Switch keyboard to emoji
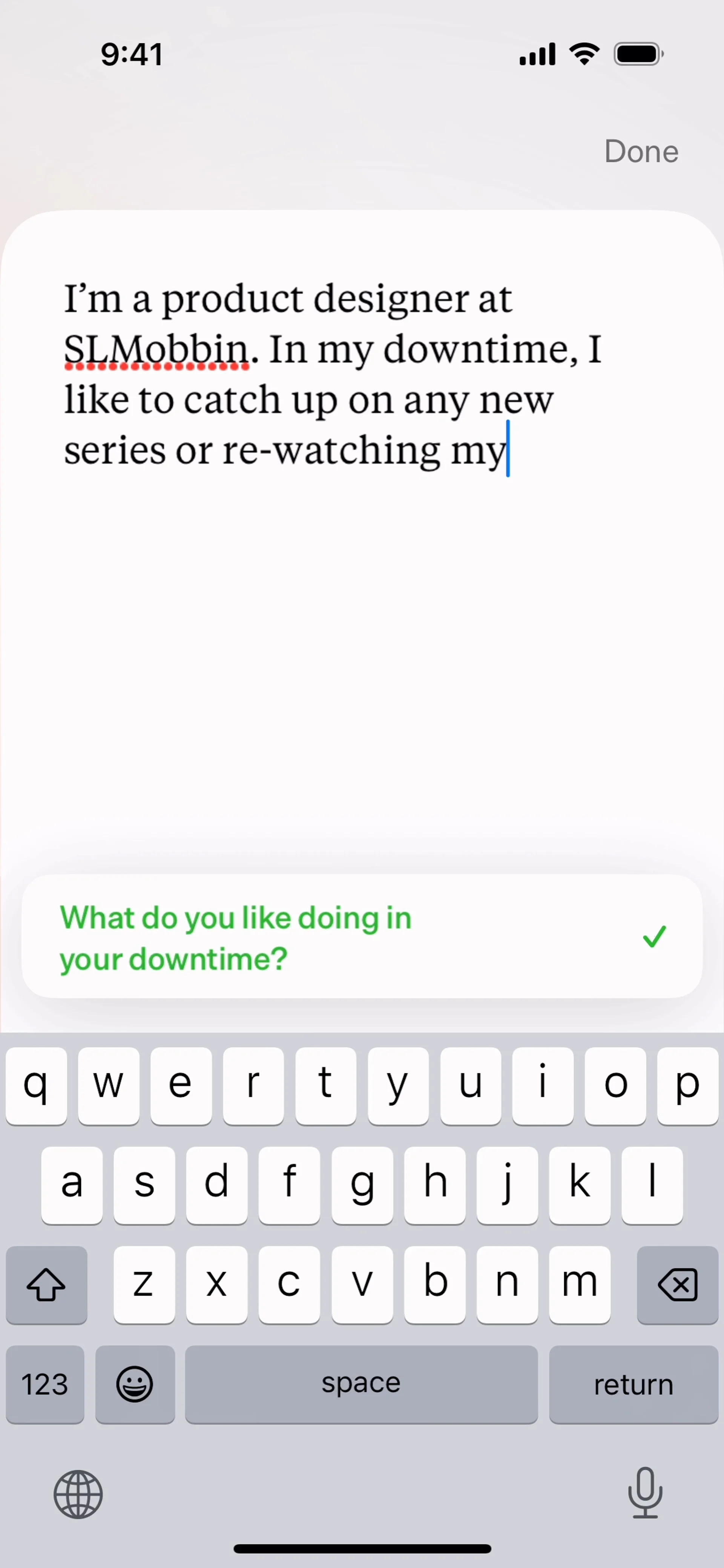 135,1385
